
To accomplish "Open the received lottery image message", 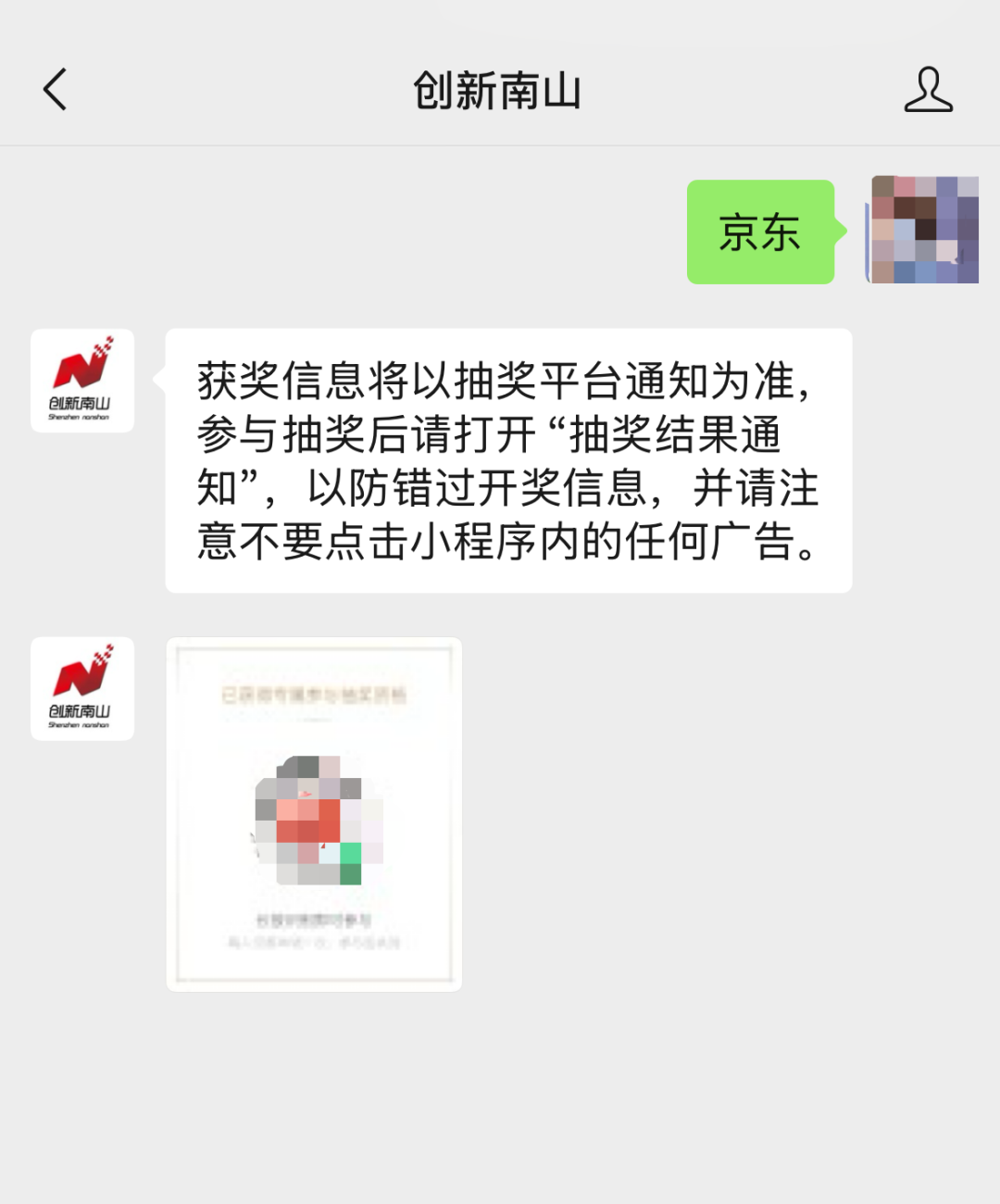I will pyautogui.click(x=314, y=814).
